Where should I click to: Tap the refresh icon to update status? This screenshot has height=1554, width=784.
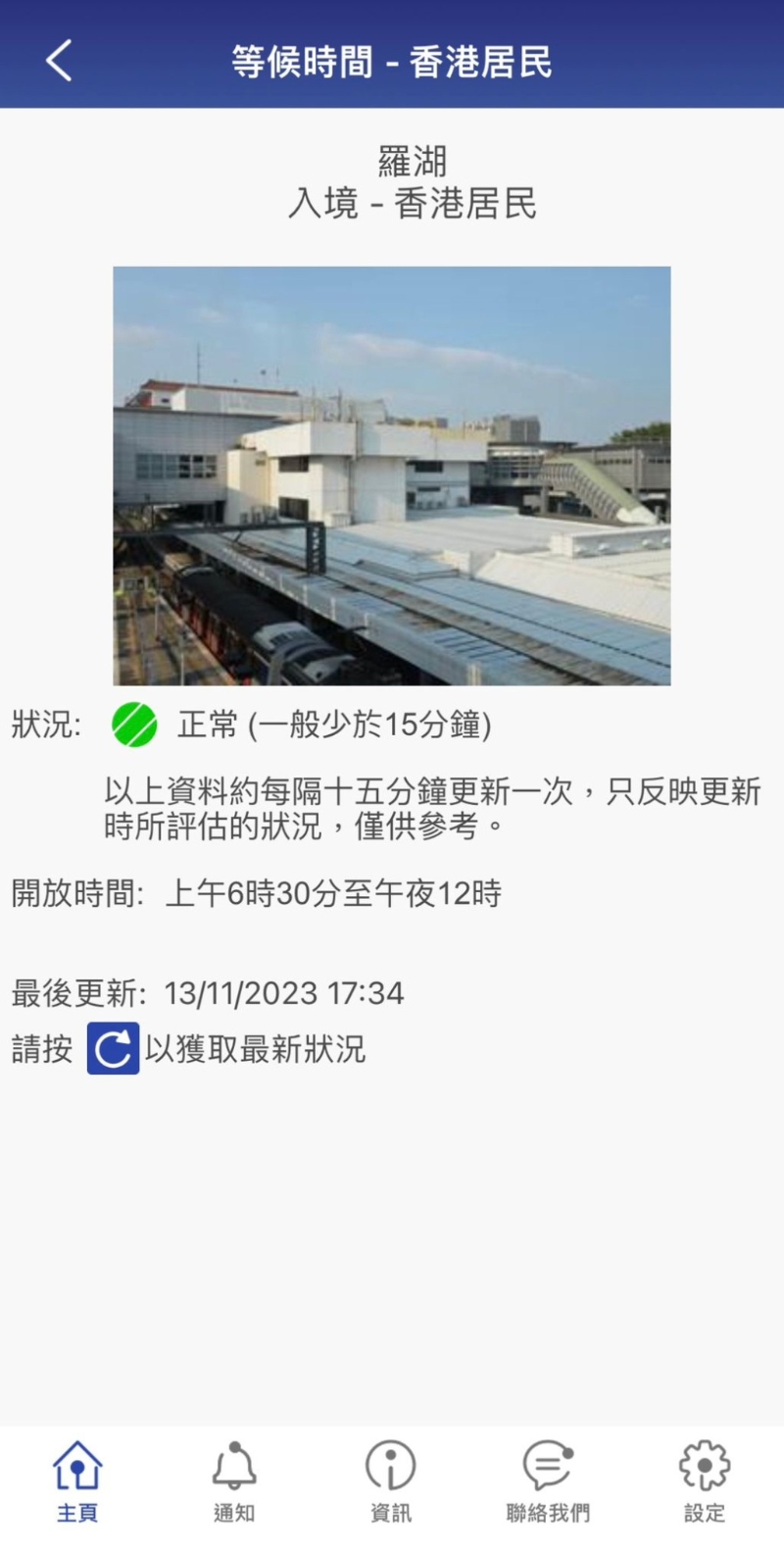tap(111, 1048)
